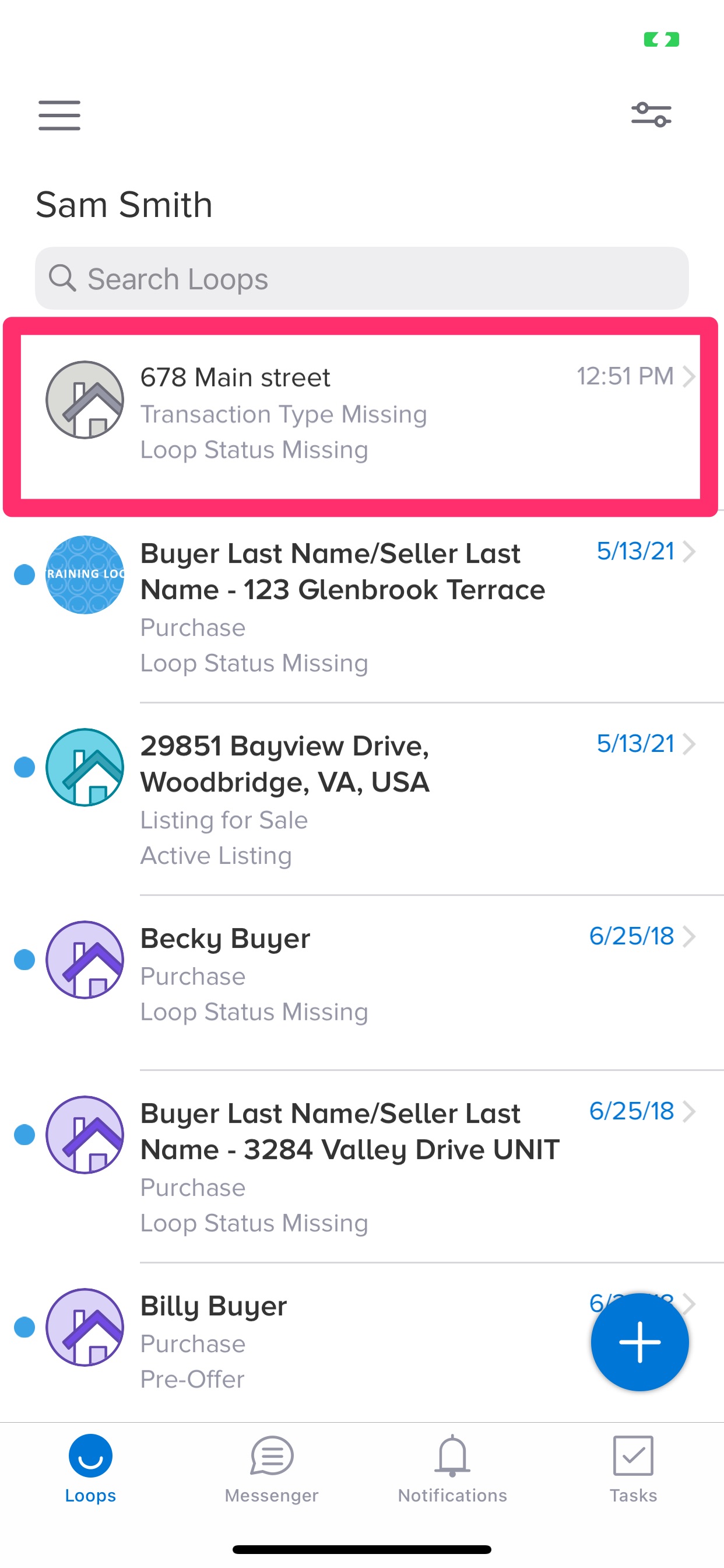
Task: Tap the create new loop plus button
Action: [640, 1343]
